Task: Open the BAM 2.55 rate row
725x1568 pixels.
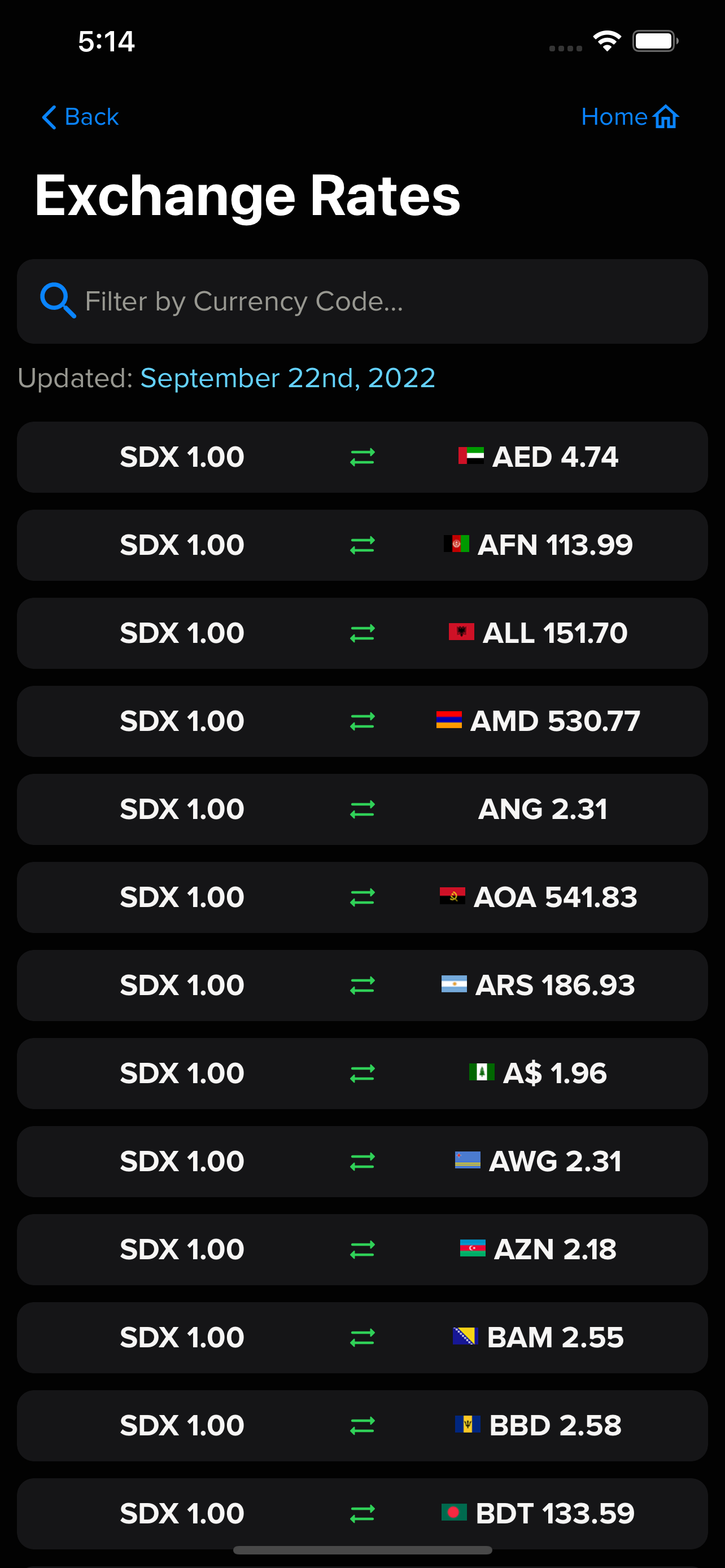Action: coord(362,1338)
